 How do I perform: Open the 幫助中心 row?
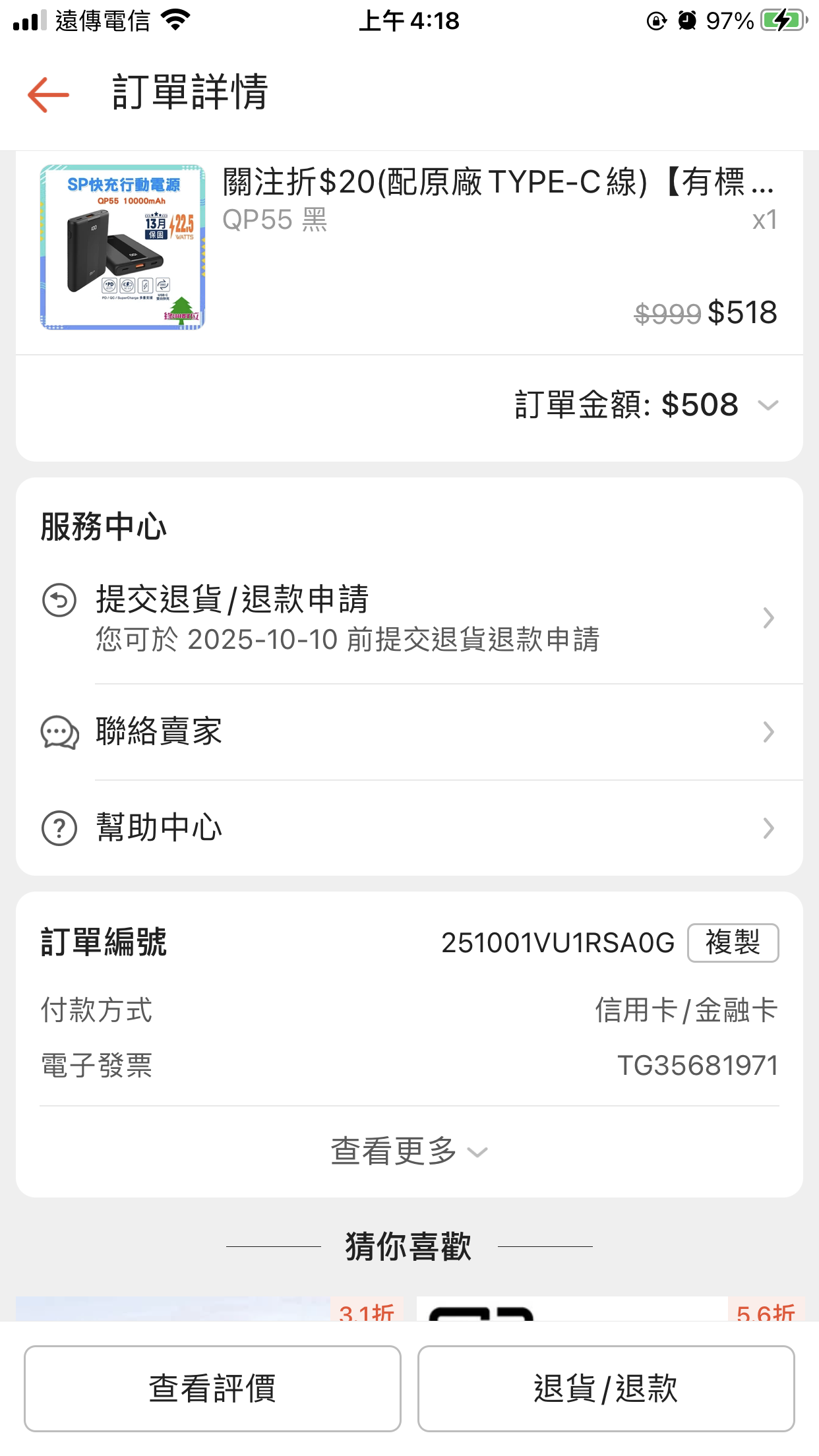click(x=409, y=828)
